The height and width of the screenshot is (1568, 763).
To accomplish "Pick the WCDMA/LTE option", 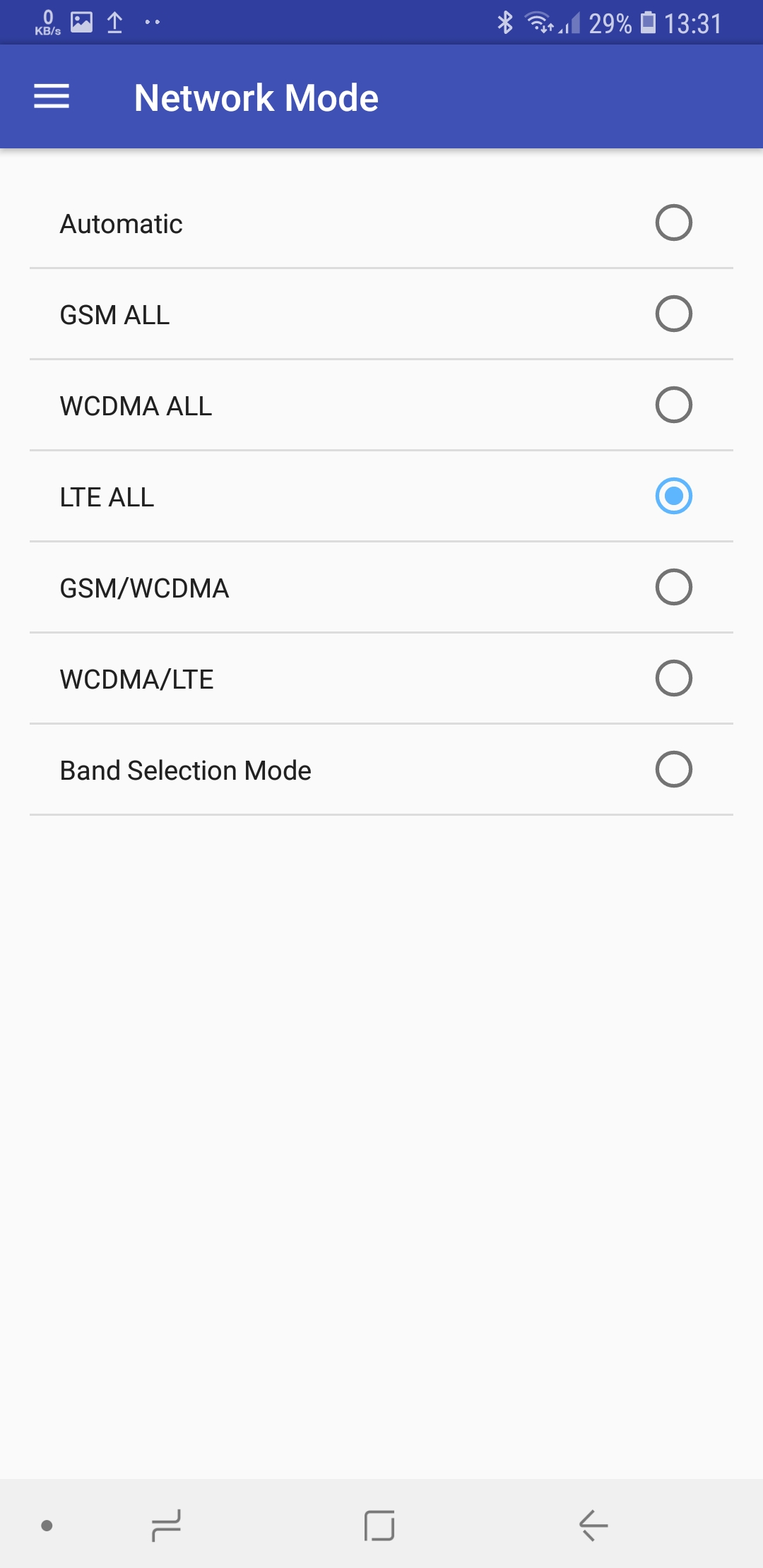I will [x=381, y=679].
